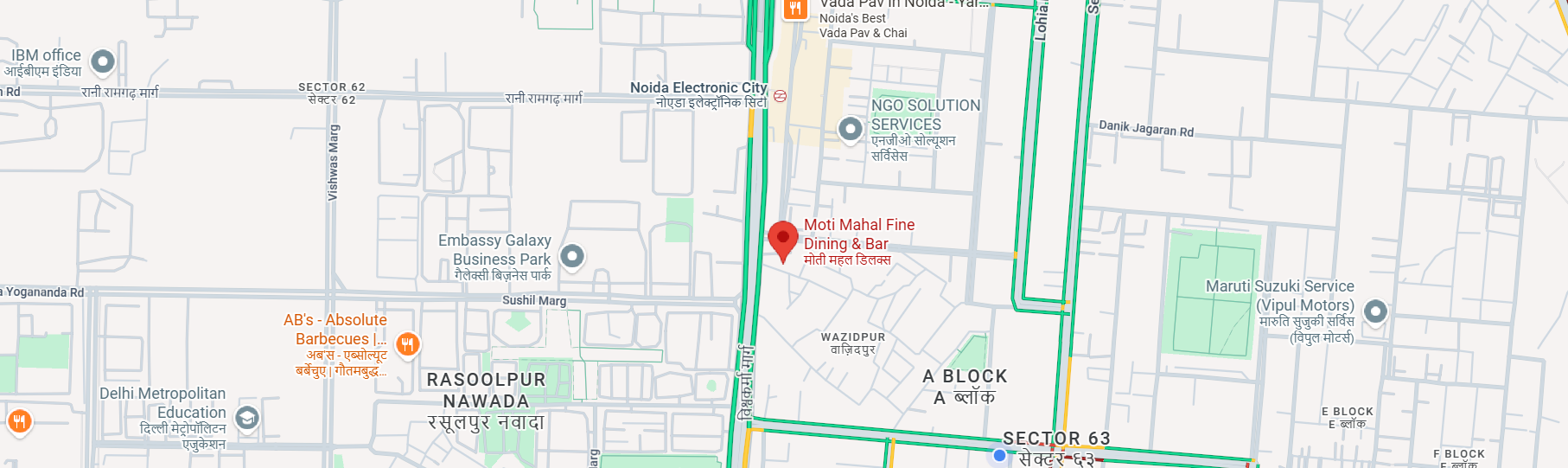
Task: Select Delhi Metropolitan Education marker
Action: (x=247, y=418)
